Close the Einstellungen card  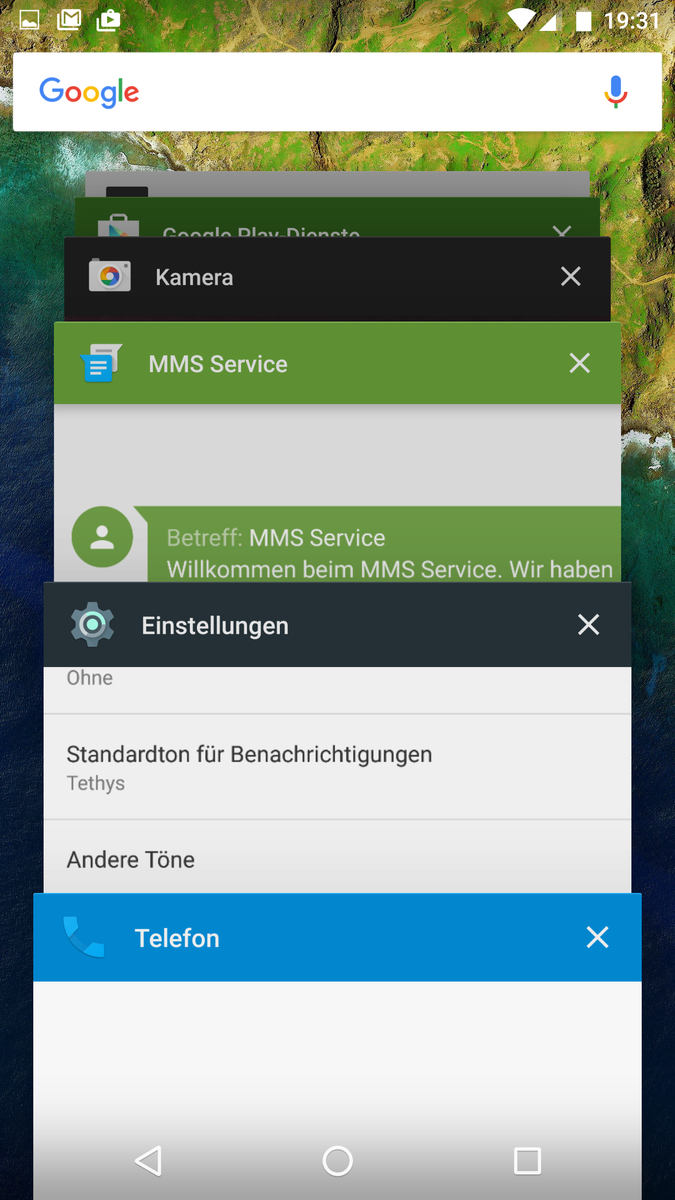tap(588, 625)
